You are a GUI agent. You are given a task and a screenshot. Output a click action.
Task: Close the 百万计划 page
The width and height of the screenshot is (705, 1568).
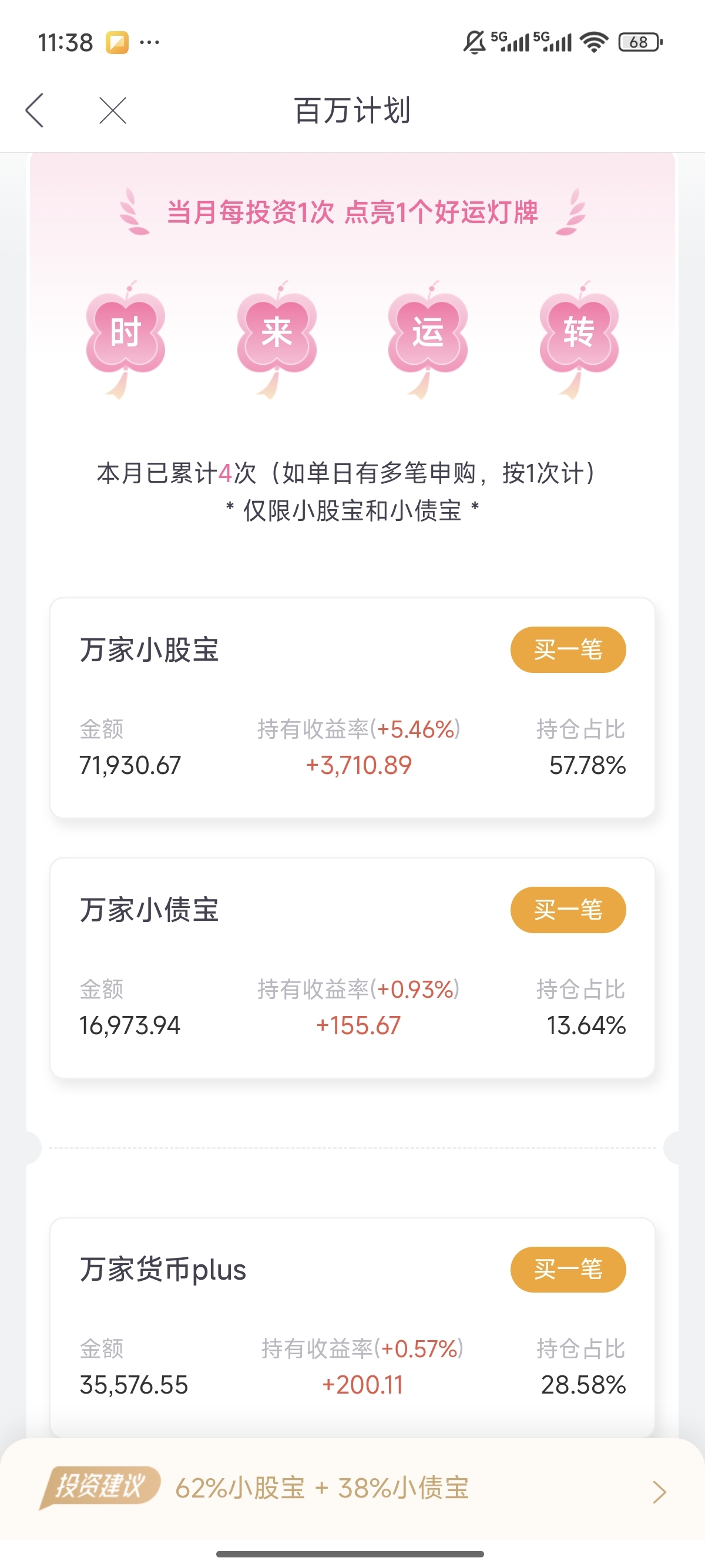point(113,110)
